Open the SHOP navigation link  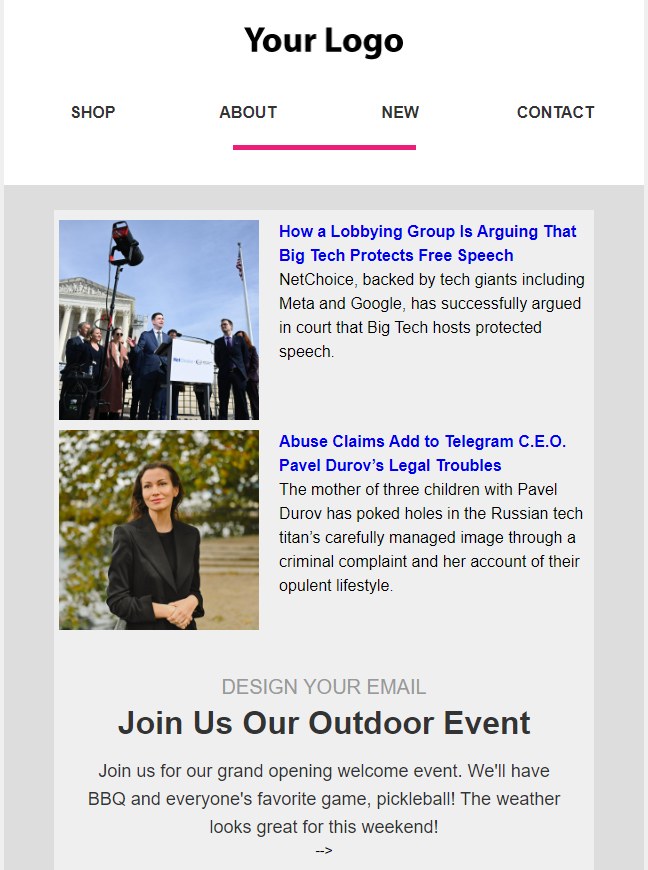pyautogui.click(x=93, y=112)
